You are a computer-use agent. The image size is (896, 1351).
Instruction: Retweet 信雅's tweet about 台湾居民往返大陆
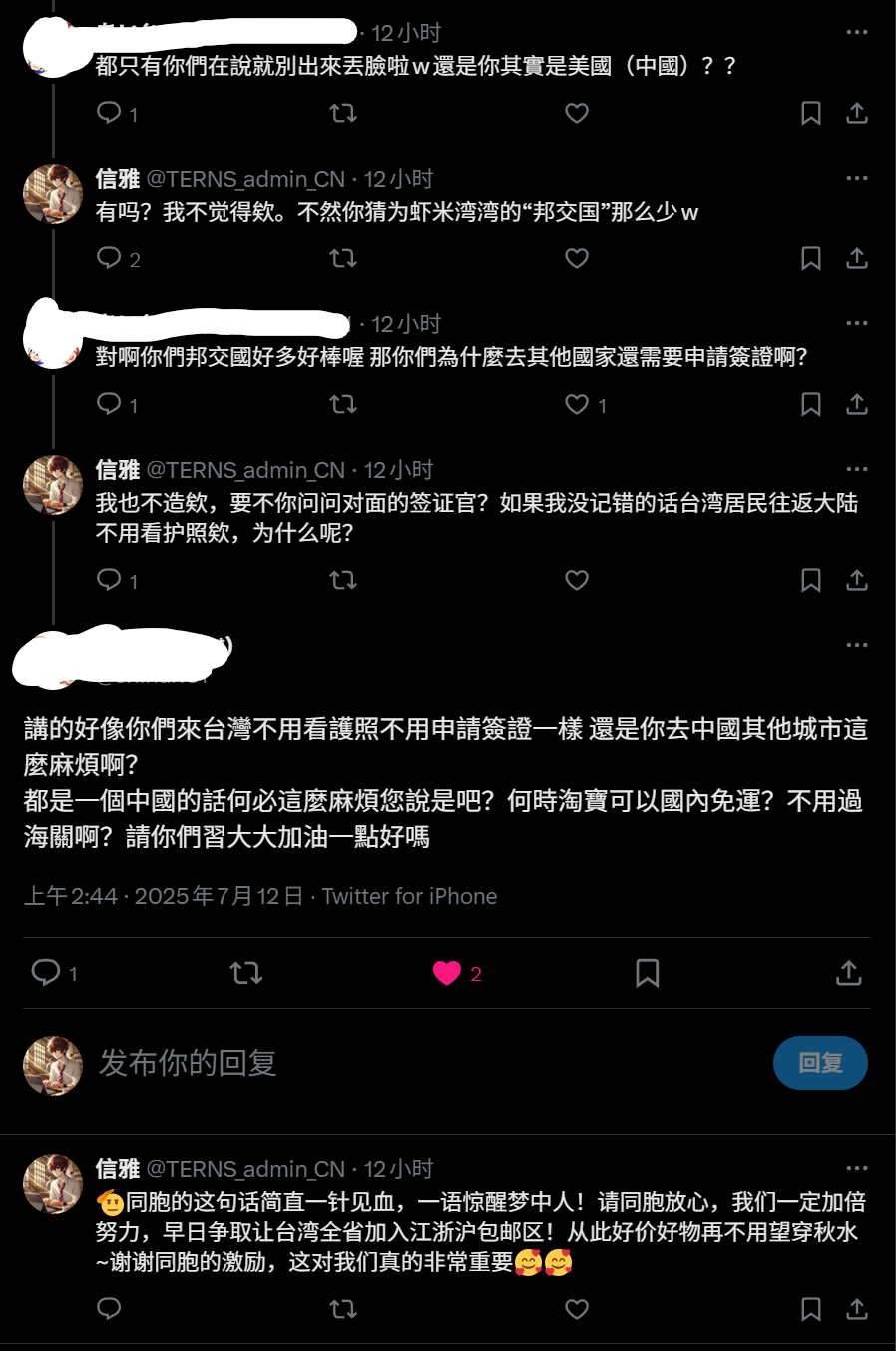point(343,580)
